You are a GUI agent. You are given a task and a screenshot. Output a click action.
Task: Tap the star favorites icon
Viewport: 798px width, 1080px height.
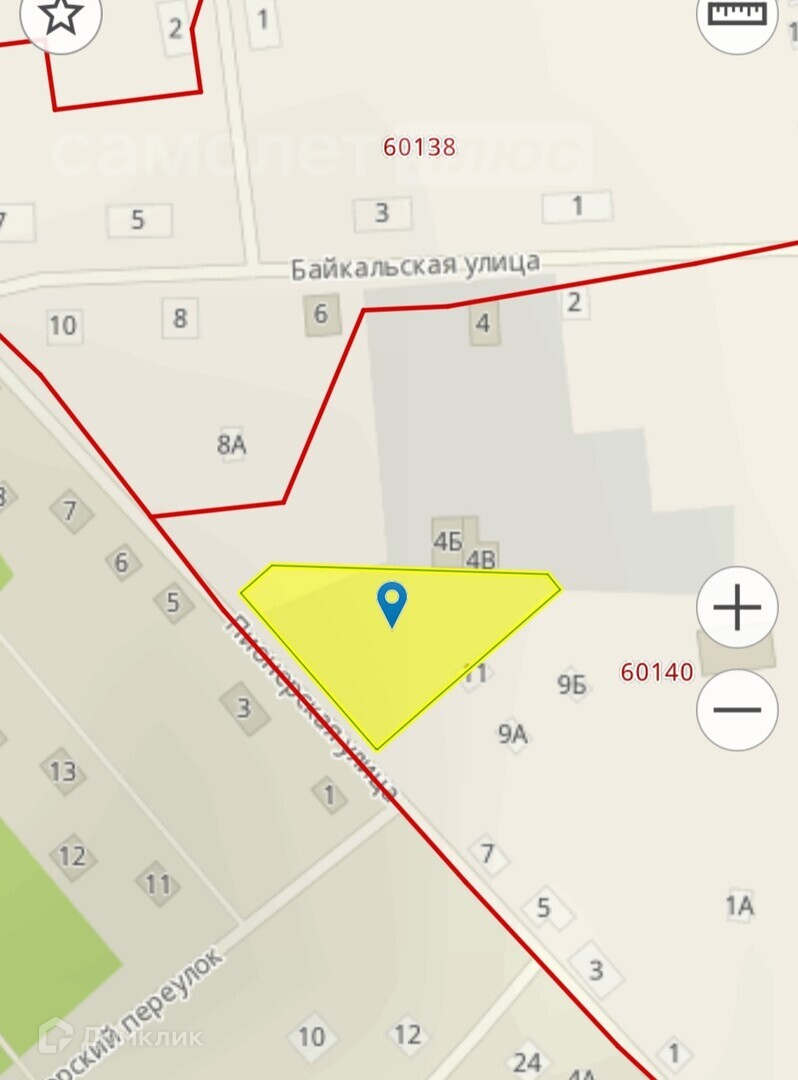(61, 14)
